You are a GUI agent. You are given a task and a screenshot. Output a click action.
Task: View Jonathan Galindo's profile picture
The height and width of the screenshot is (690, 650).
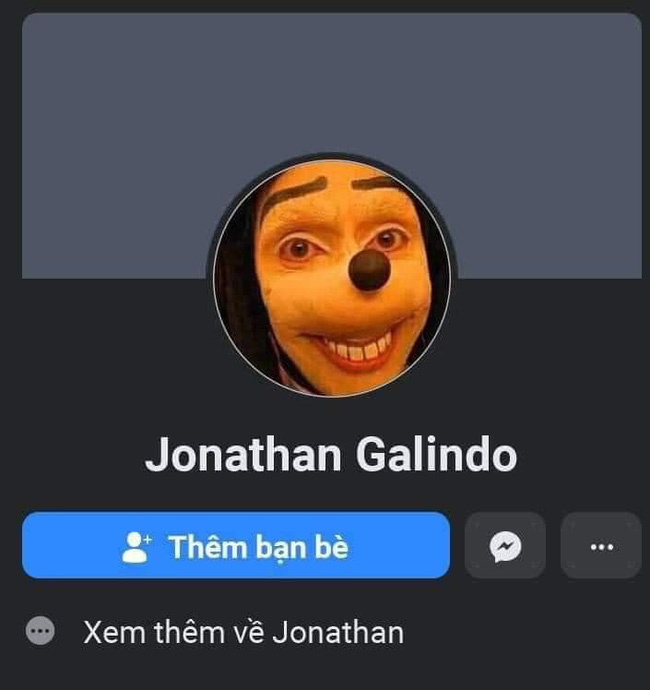(332, 276)
